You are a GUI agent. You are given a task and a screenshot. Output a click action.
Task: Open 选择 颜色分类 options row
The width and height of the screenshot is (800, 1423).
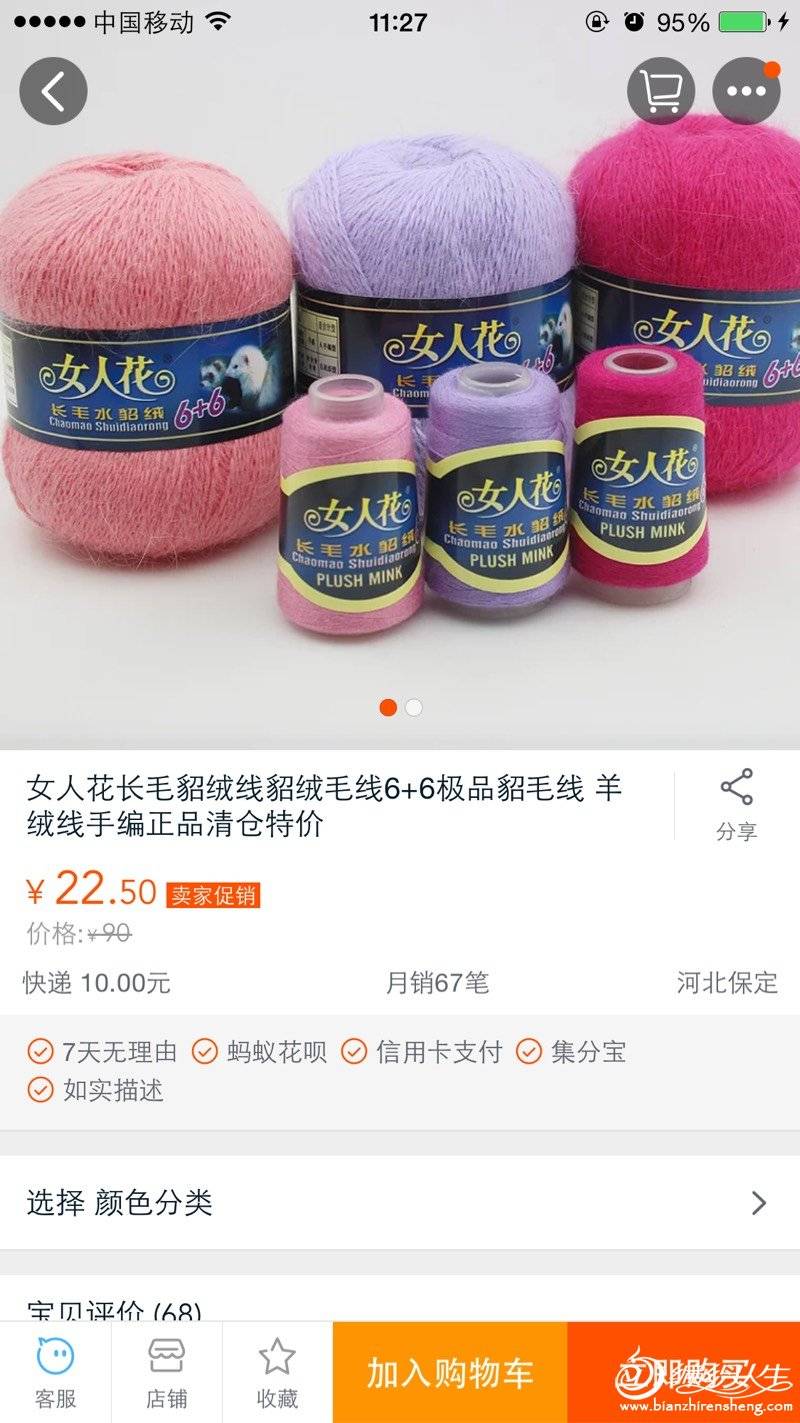[x=400, y=1202]
